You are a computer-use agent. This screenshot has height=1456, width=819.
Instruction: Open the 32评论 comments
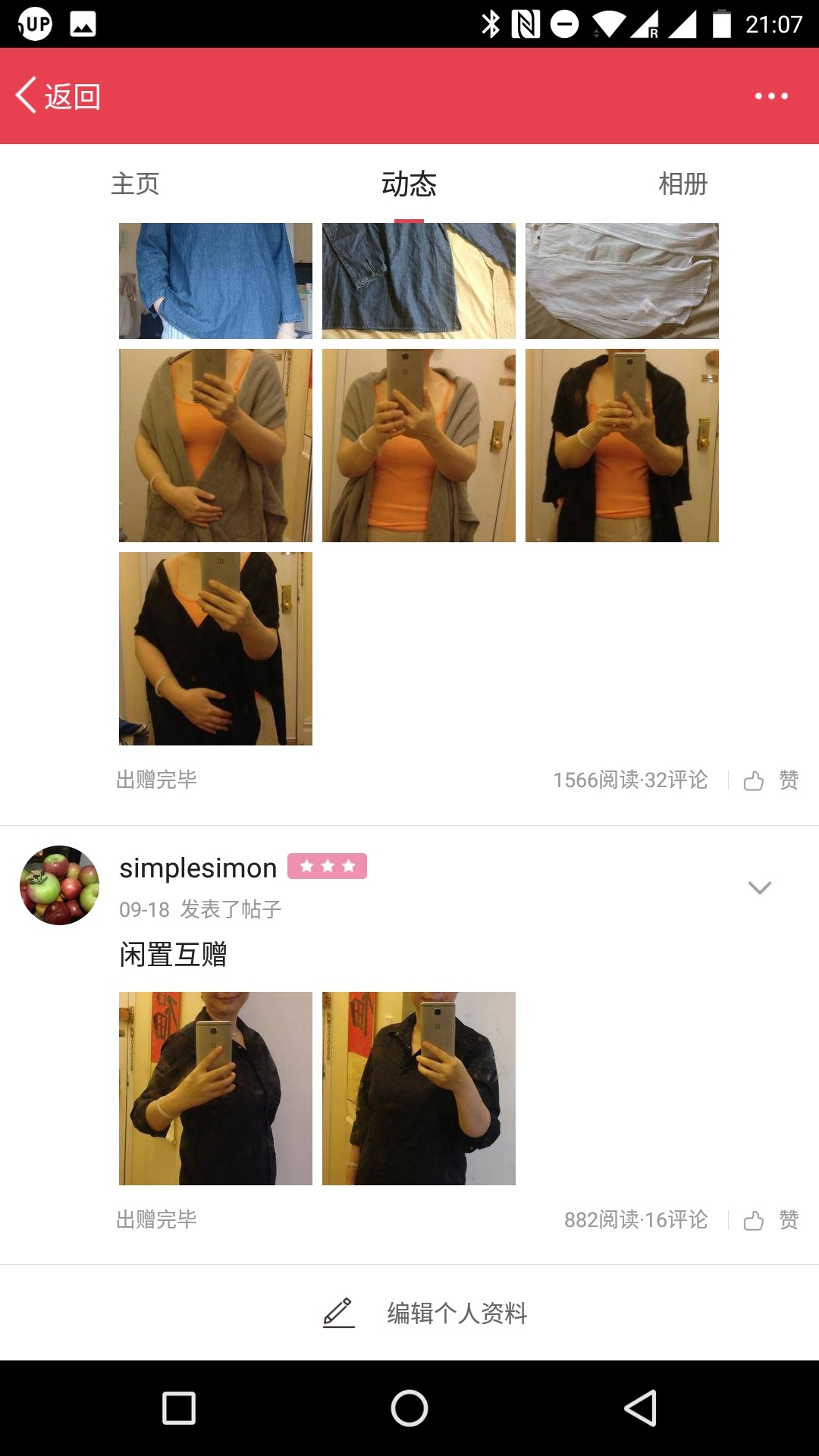[x=676, y=780]
